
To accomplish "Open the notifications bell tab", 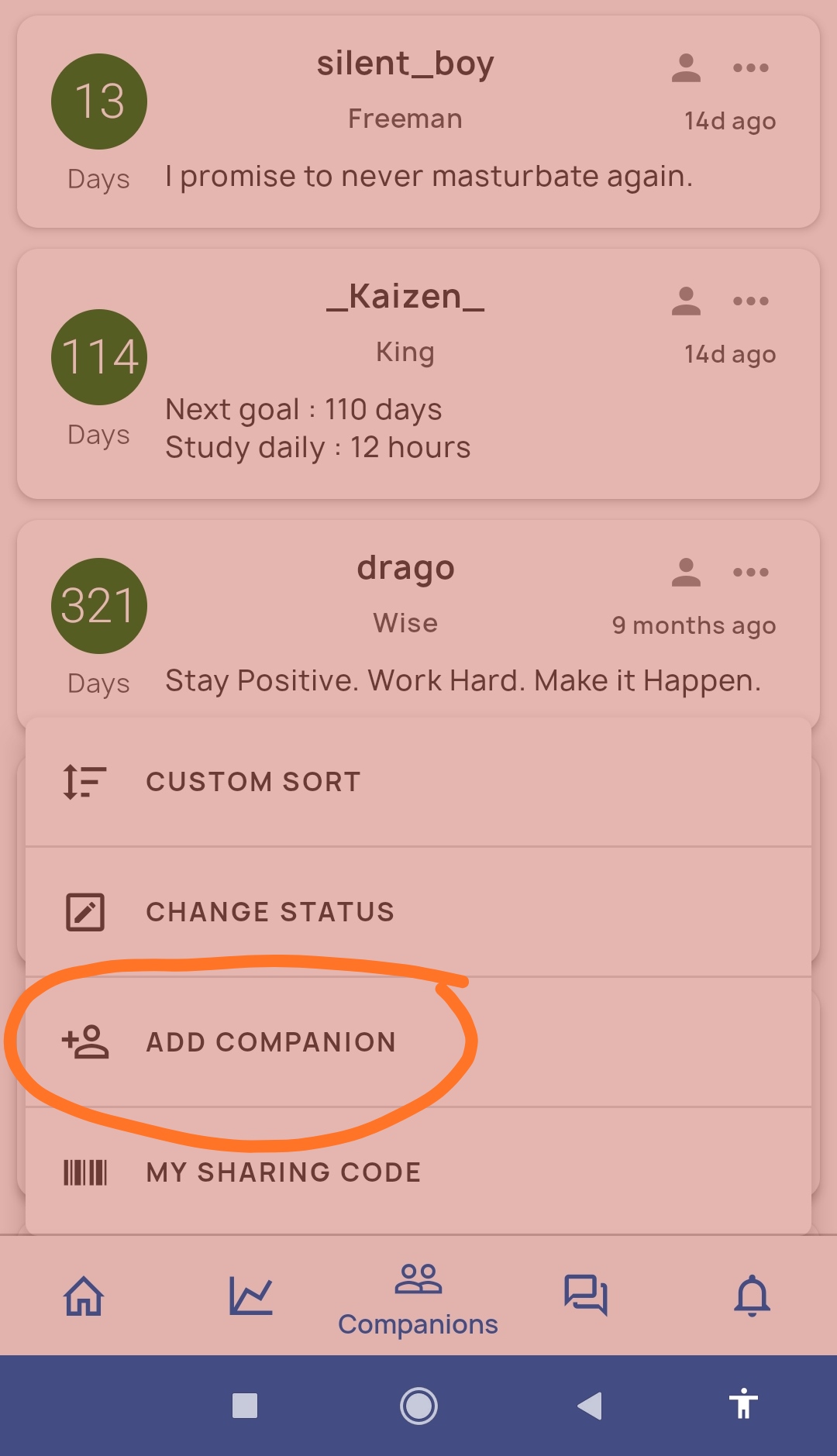I will (753, 1296).
